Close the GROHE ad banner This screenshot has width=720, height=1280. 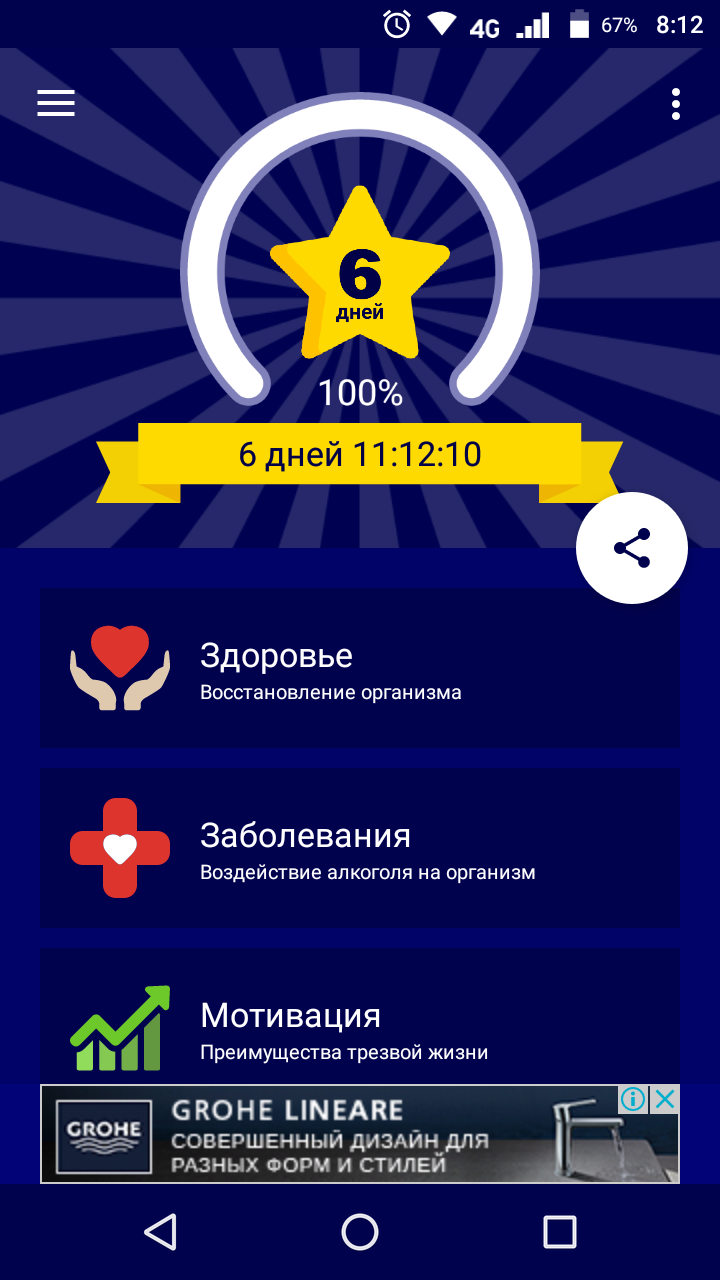(665, 1100)
